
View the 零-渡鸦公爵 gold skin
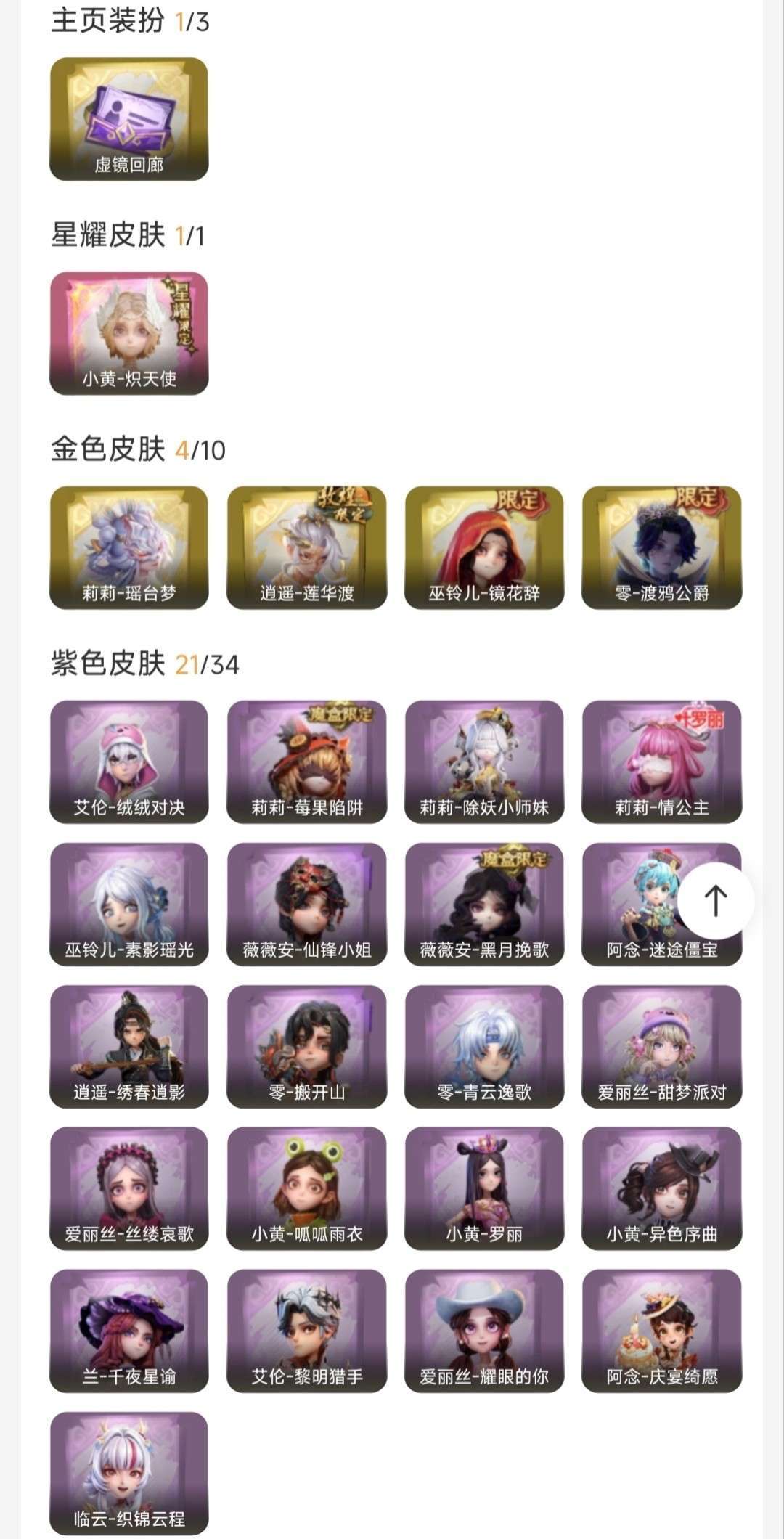point(662,547)
